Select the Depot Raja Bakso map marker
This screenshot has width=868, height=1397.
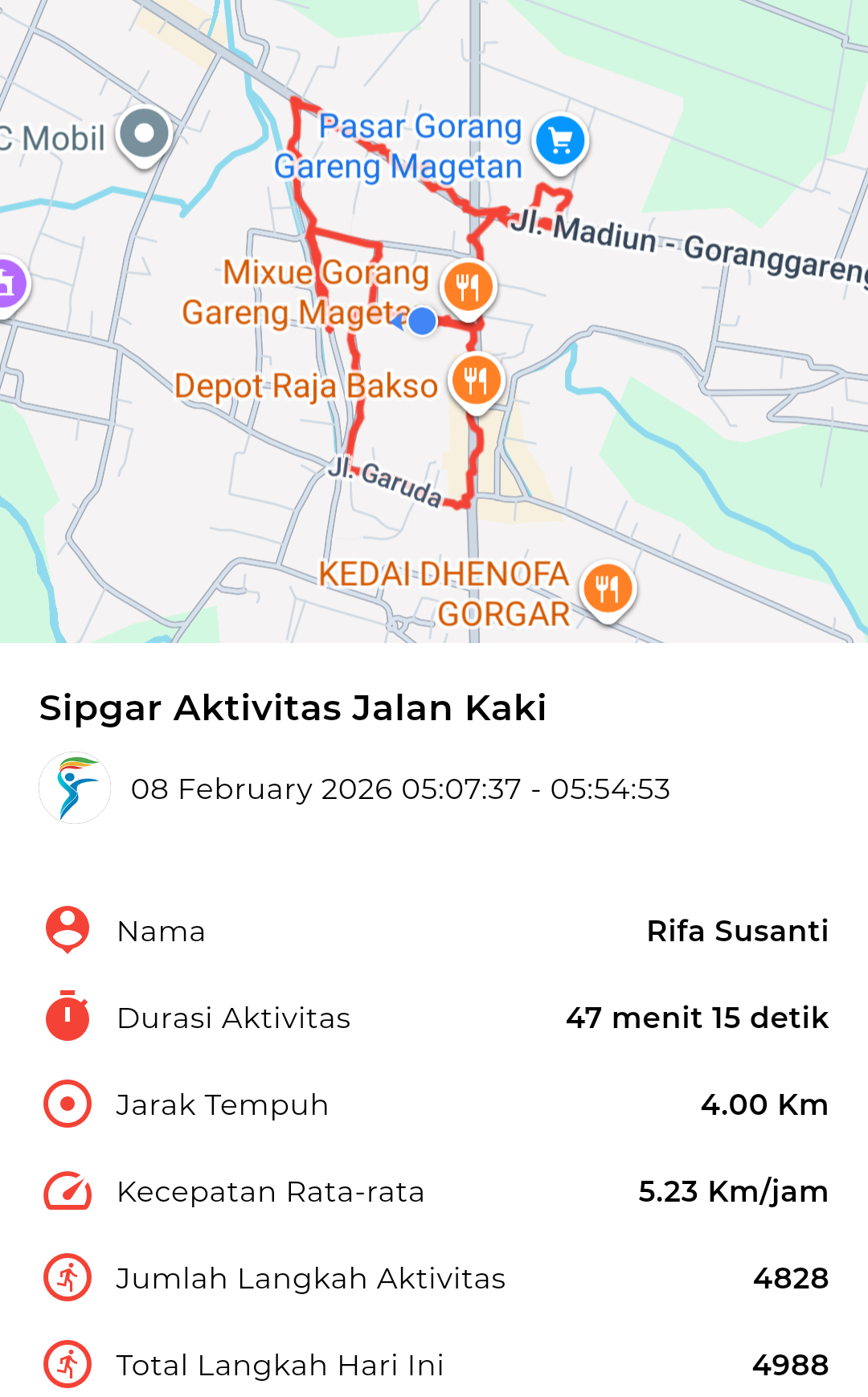(x=476, y=379)
